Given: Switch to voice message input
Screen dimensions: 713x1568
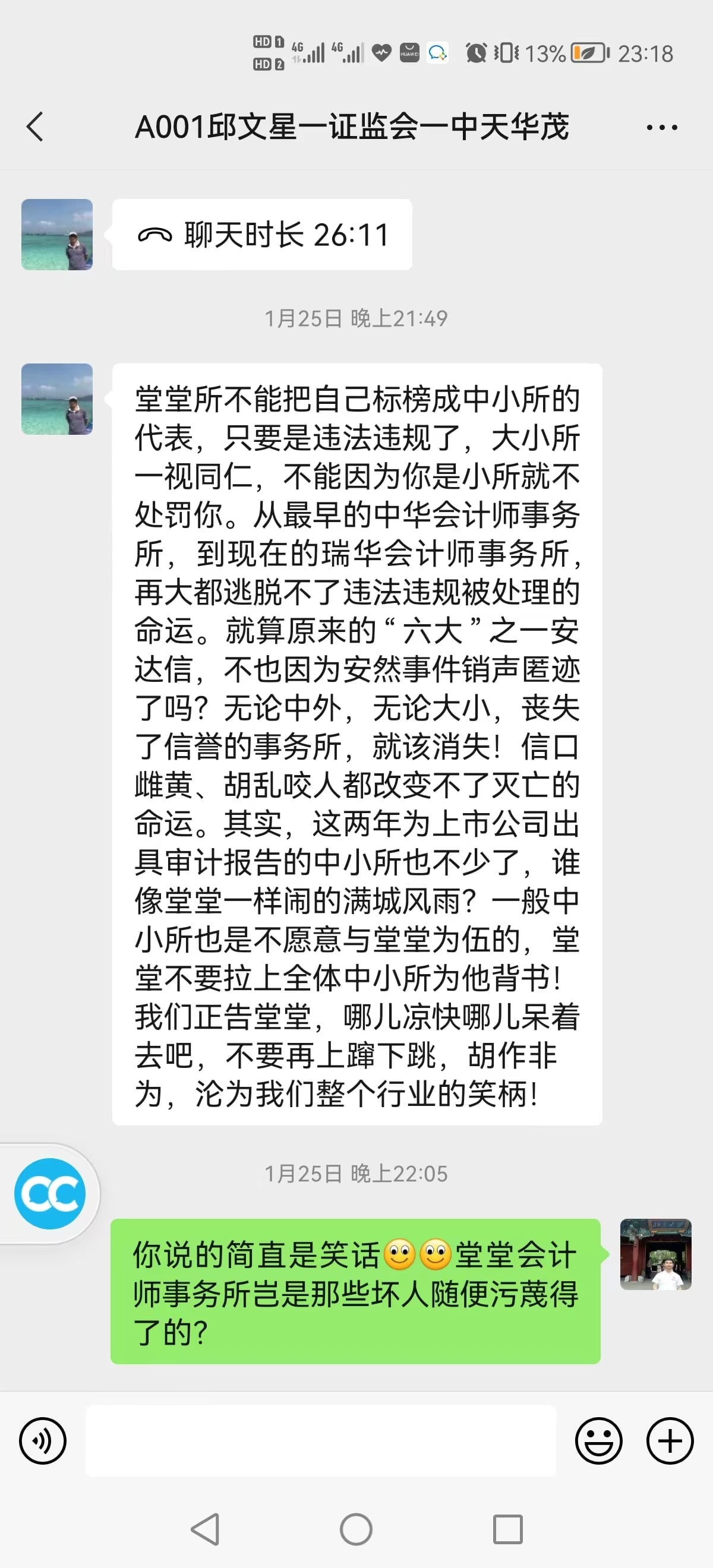Looking at the screenshot, I should tap(43, 1441).
